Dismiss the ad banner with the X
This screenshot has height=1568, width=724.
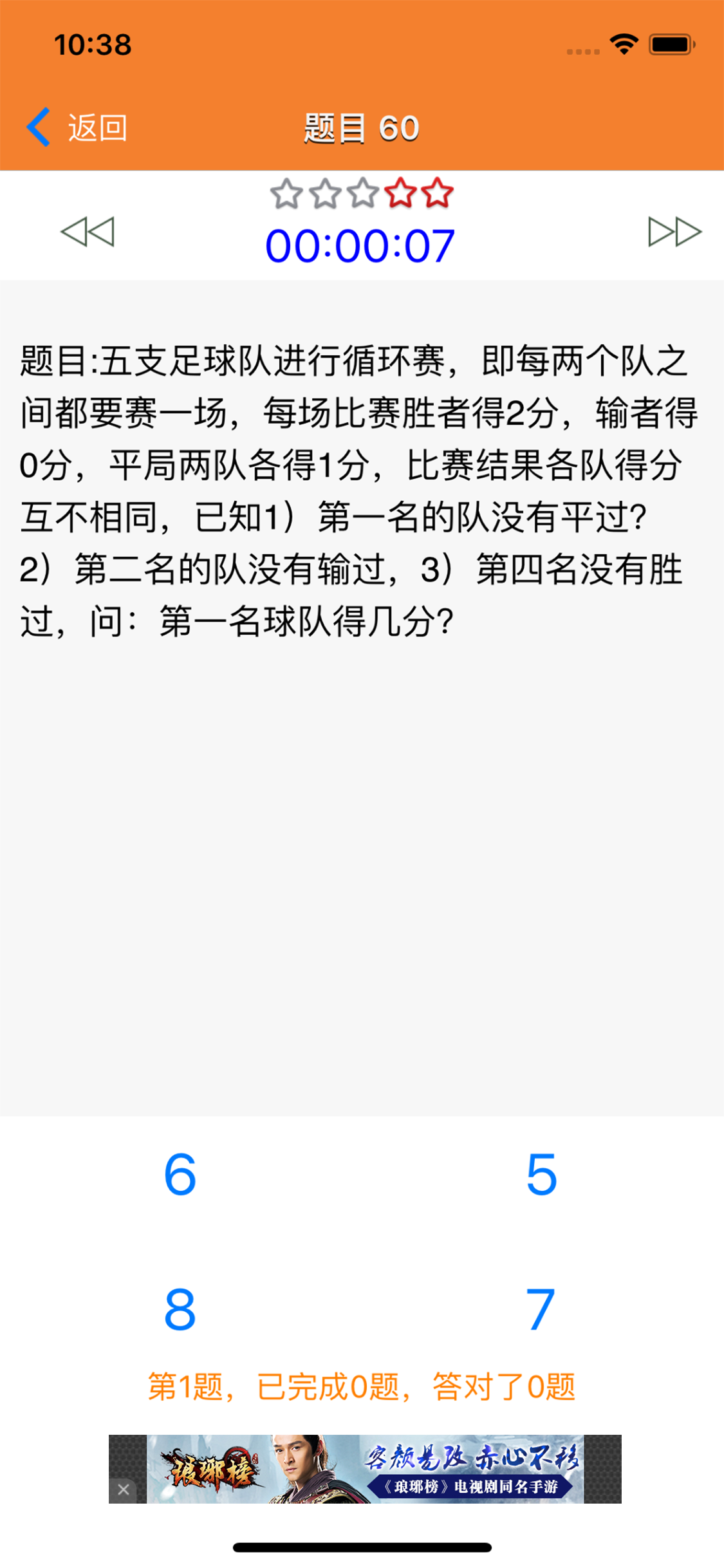[124, 1489]
